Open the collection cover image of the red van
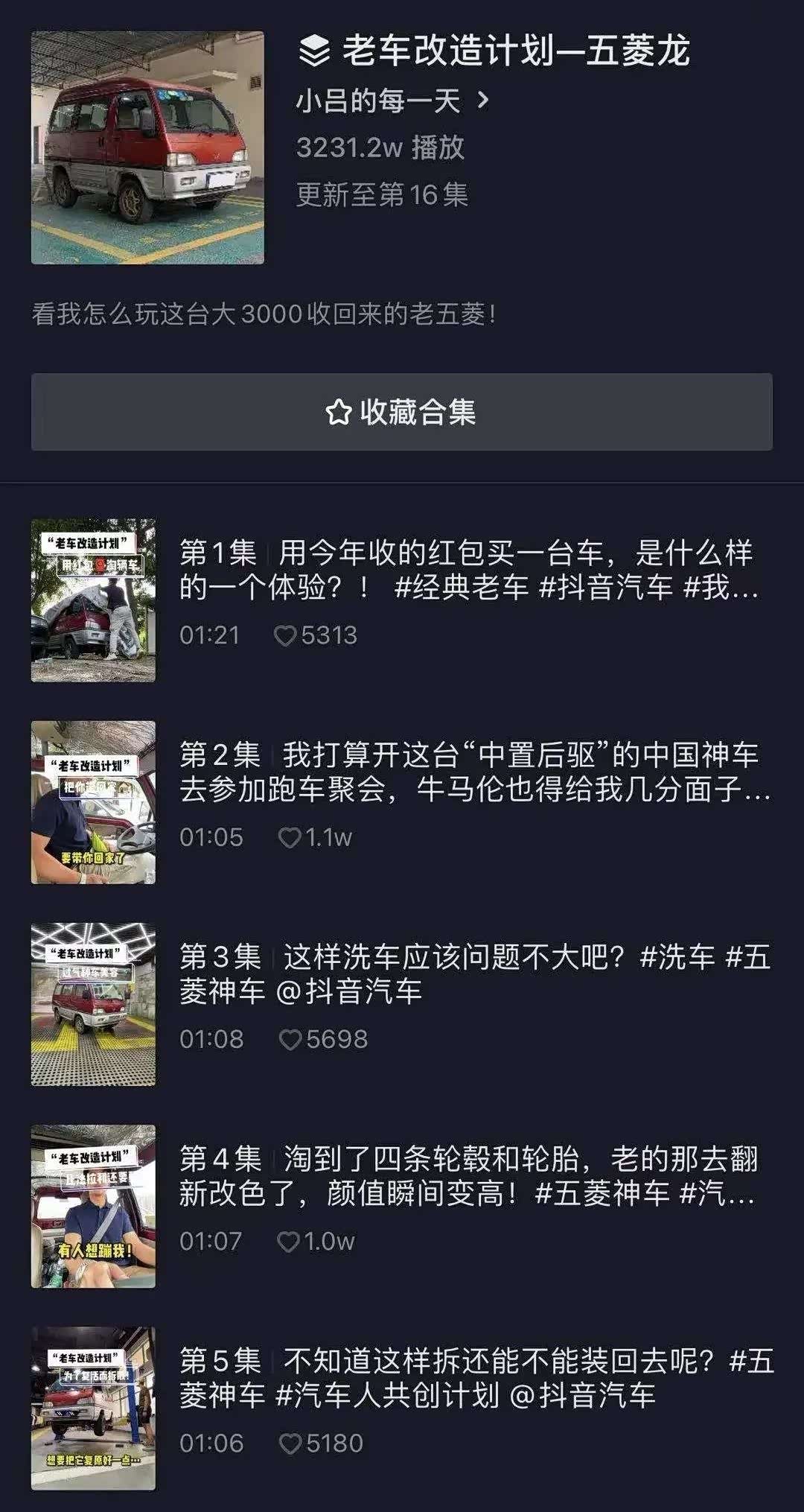Viewport: 804px width, 1512px height. [x=147, y=147]
